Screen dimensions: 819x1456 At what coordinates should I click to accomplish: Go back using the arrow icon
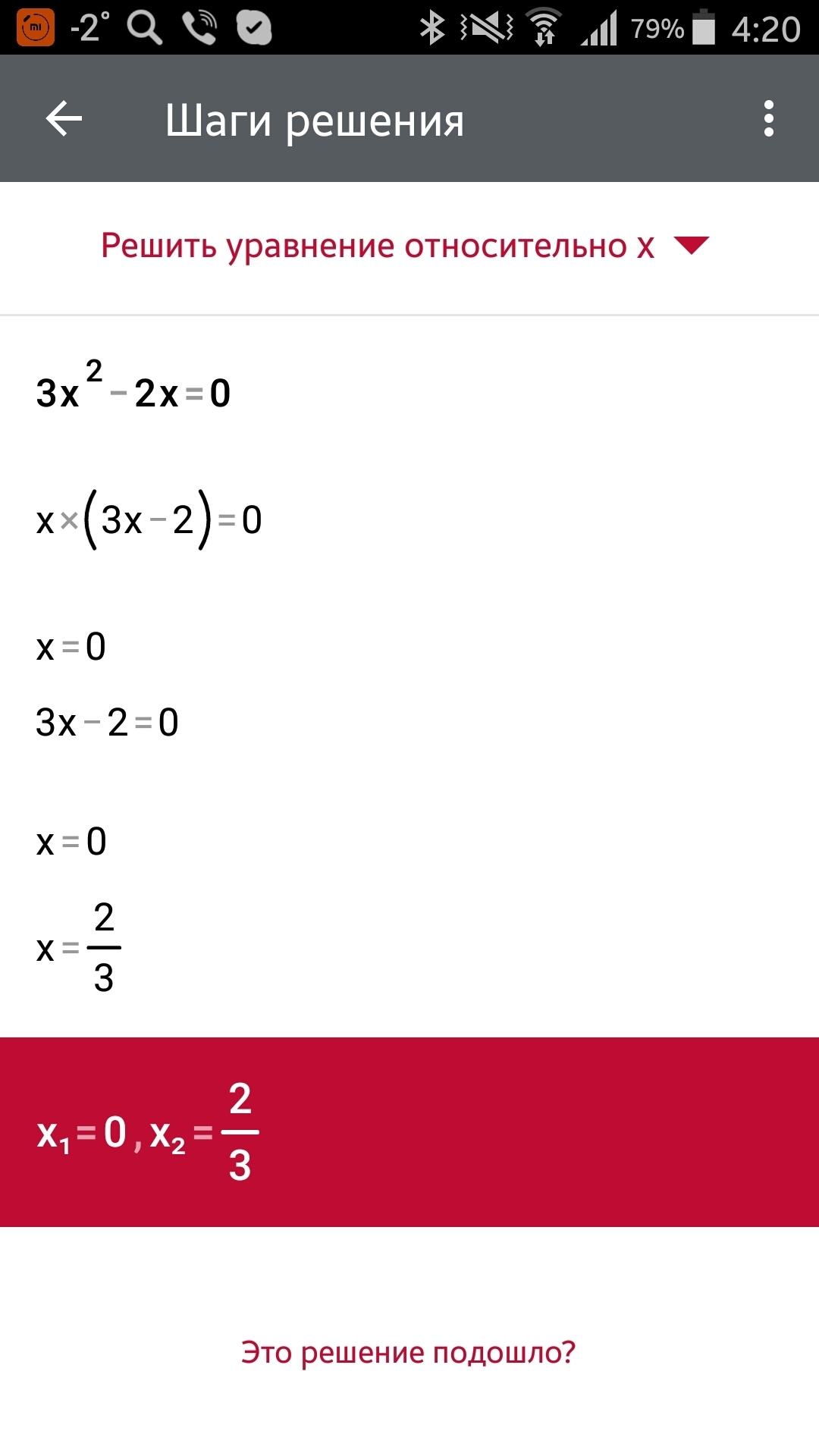pyautogui.click(x=64, y=119)
